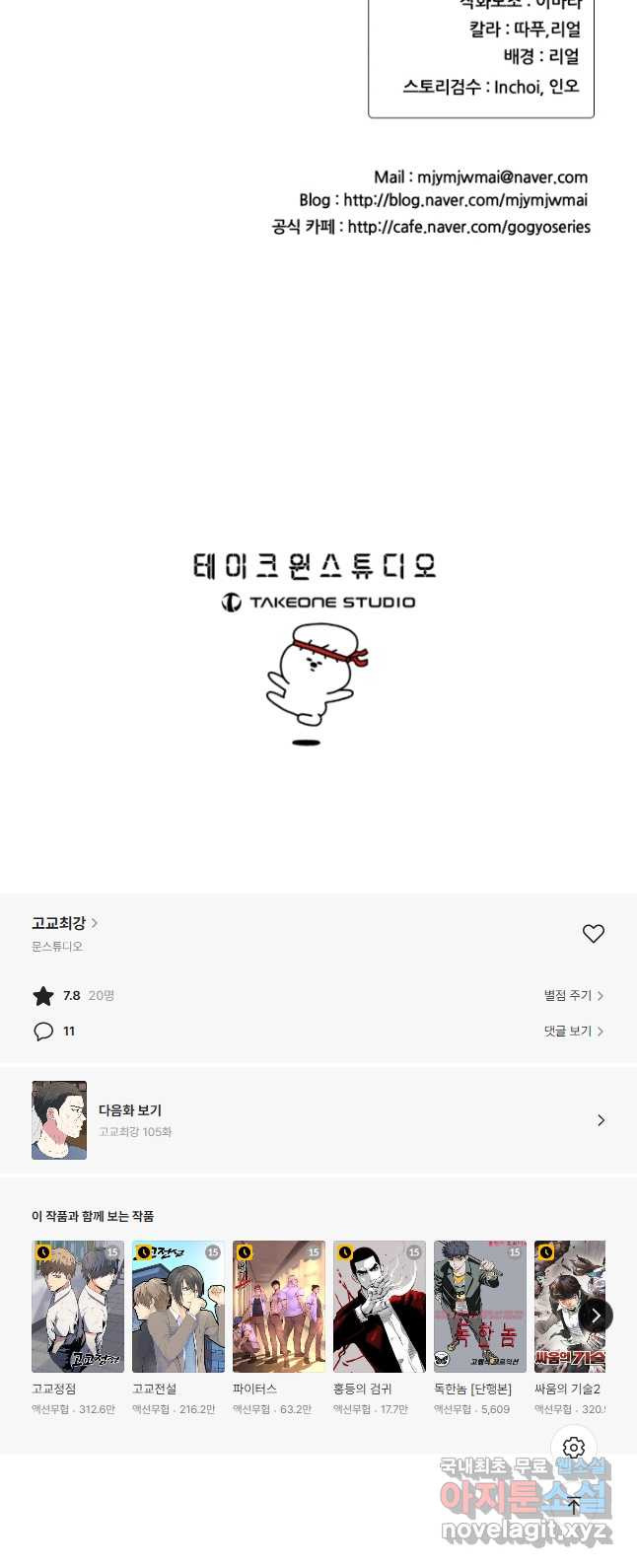Open the 홍등의 검귀 webtoon card
The height and width of the screenshot is (1568, 637).
tap(380, 1307)
